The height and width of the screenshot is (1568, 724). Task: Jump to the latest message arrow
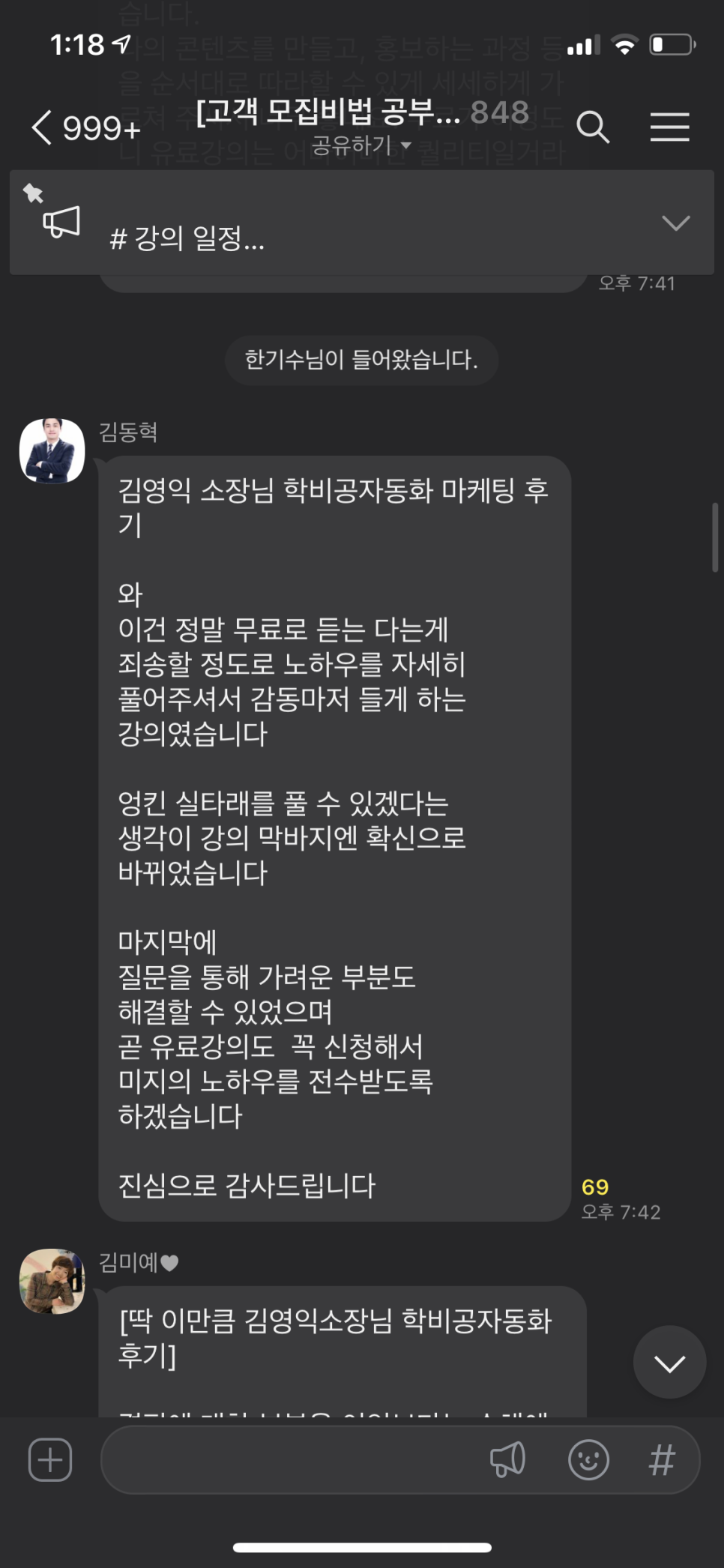(669, 1362)
